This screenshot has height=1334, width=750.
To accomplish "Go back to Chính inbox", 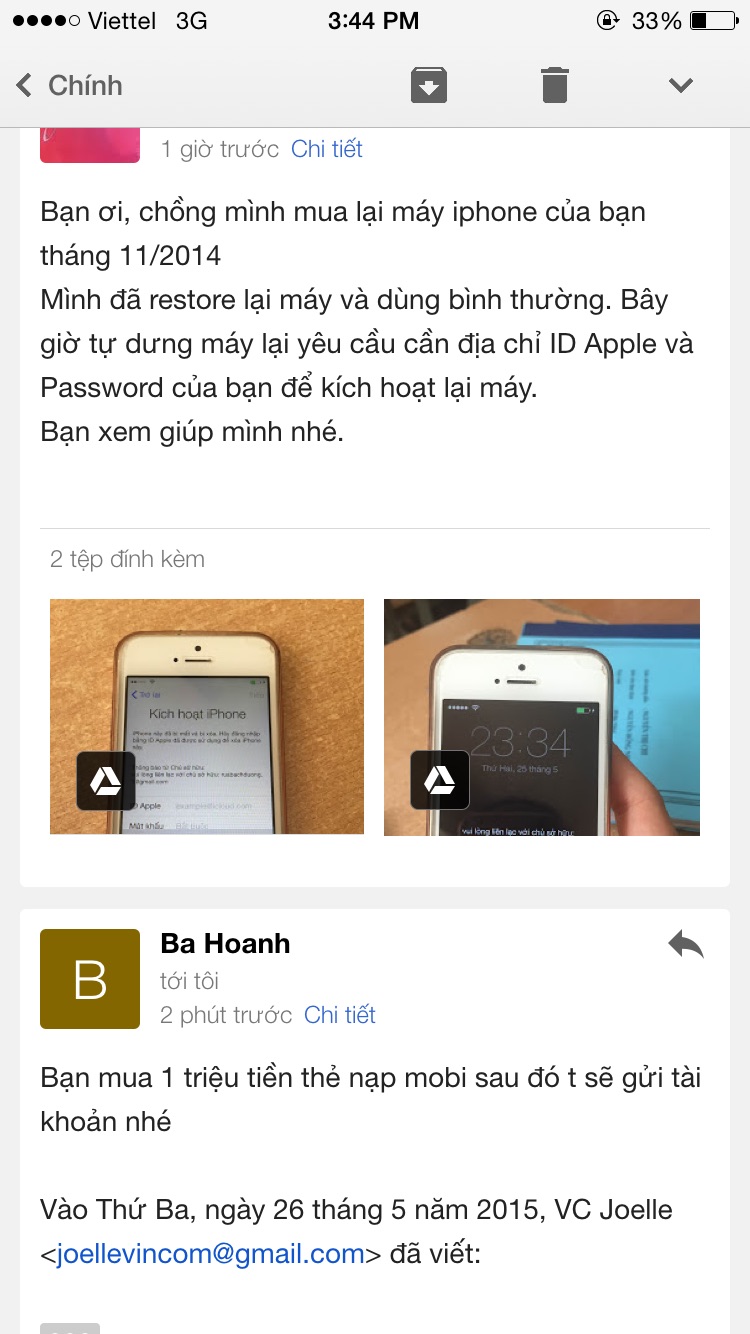I will pyautogui.click(x=68, y=86).
